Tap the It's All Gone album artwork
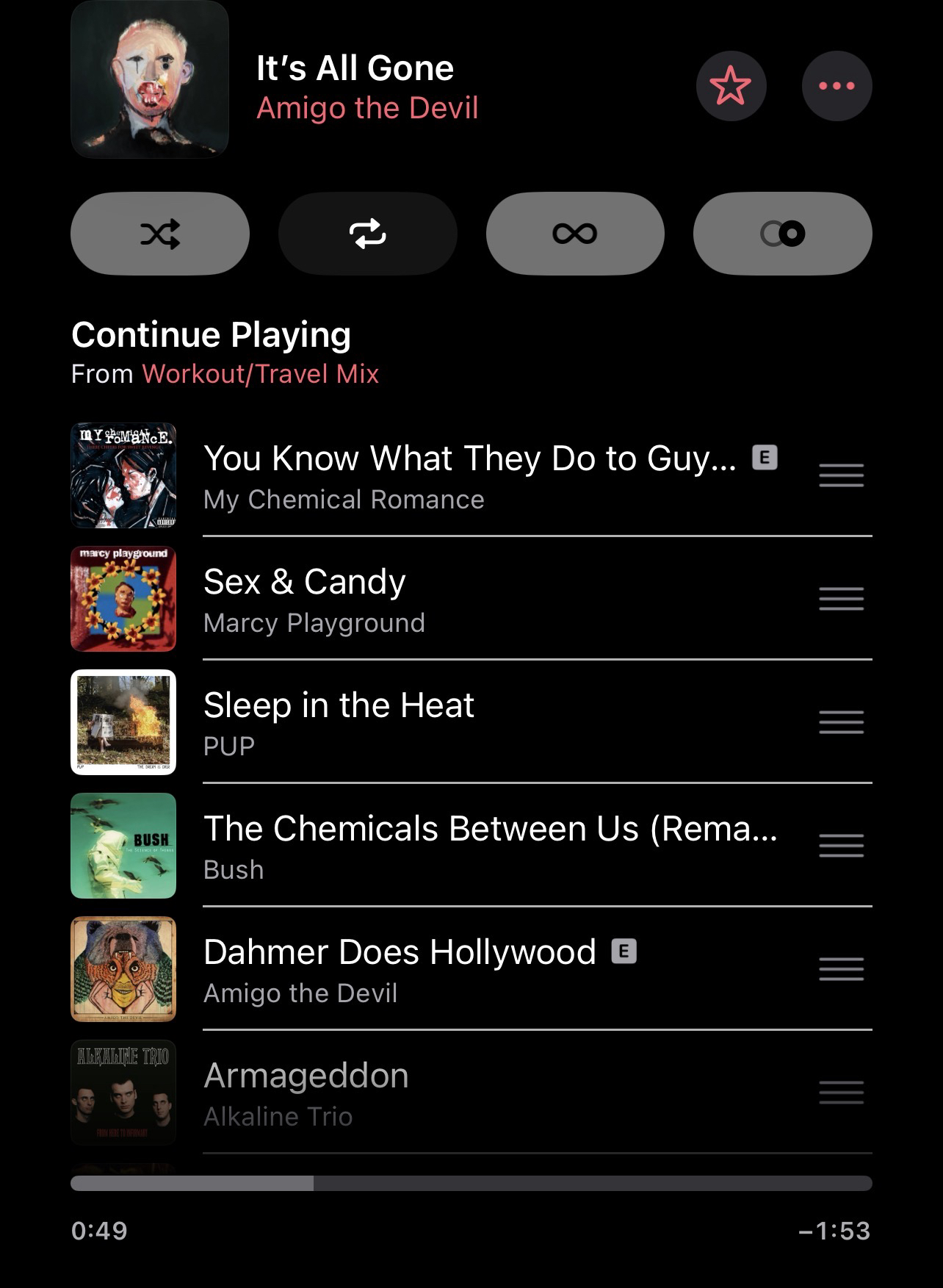 [150, 79]
